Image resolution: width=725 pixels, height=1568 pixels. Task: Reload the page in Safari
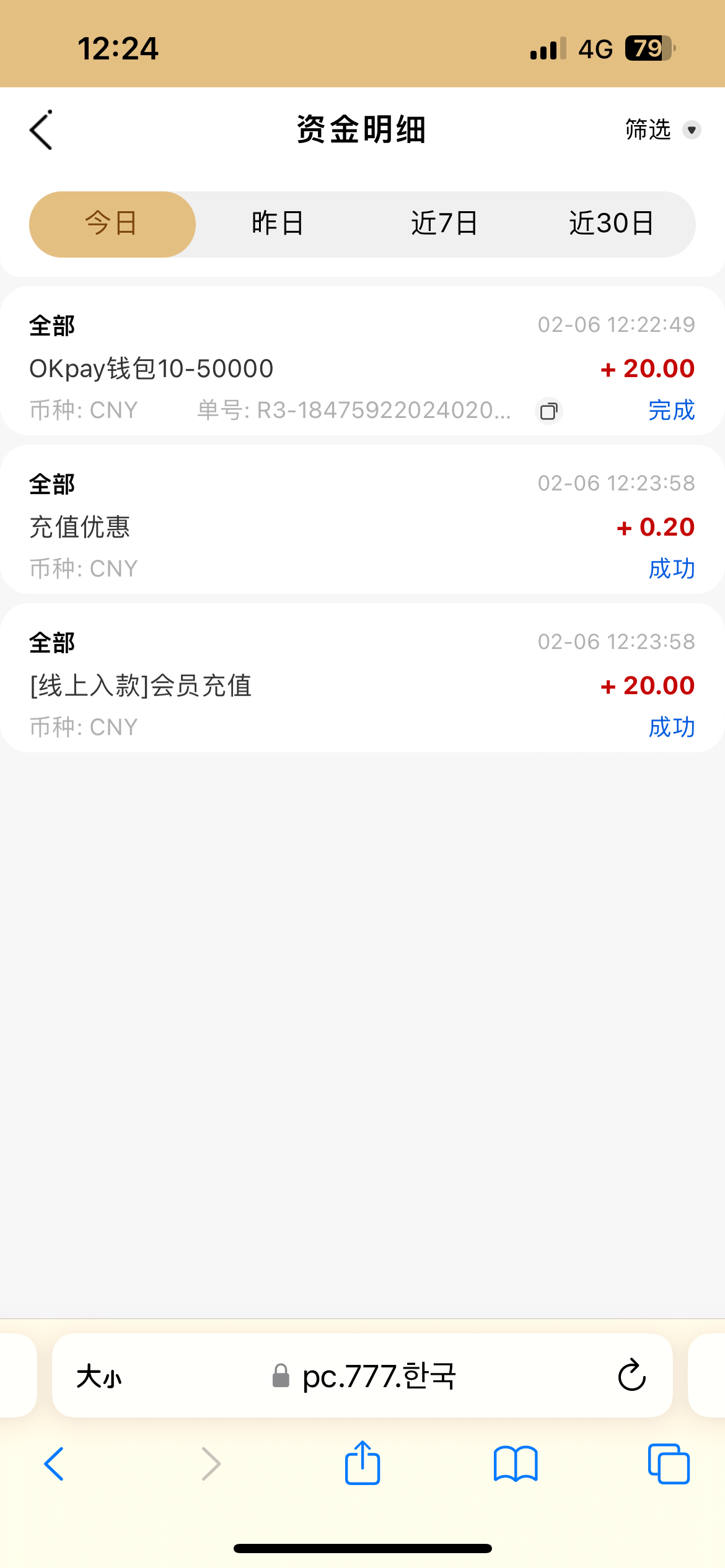tap(631, 1375)
